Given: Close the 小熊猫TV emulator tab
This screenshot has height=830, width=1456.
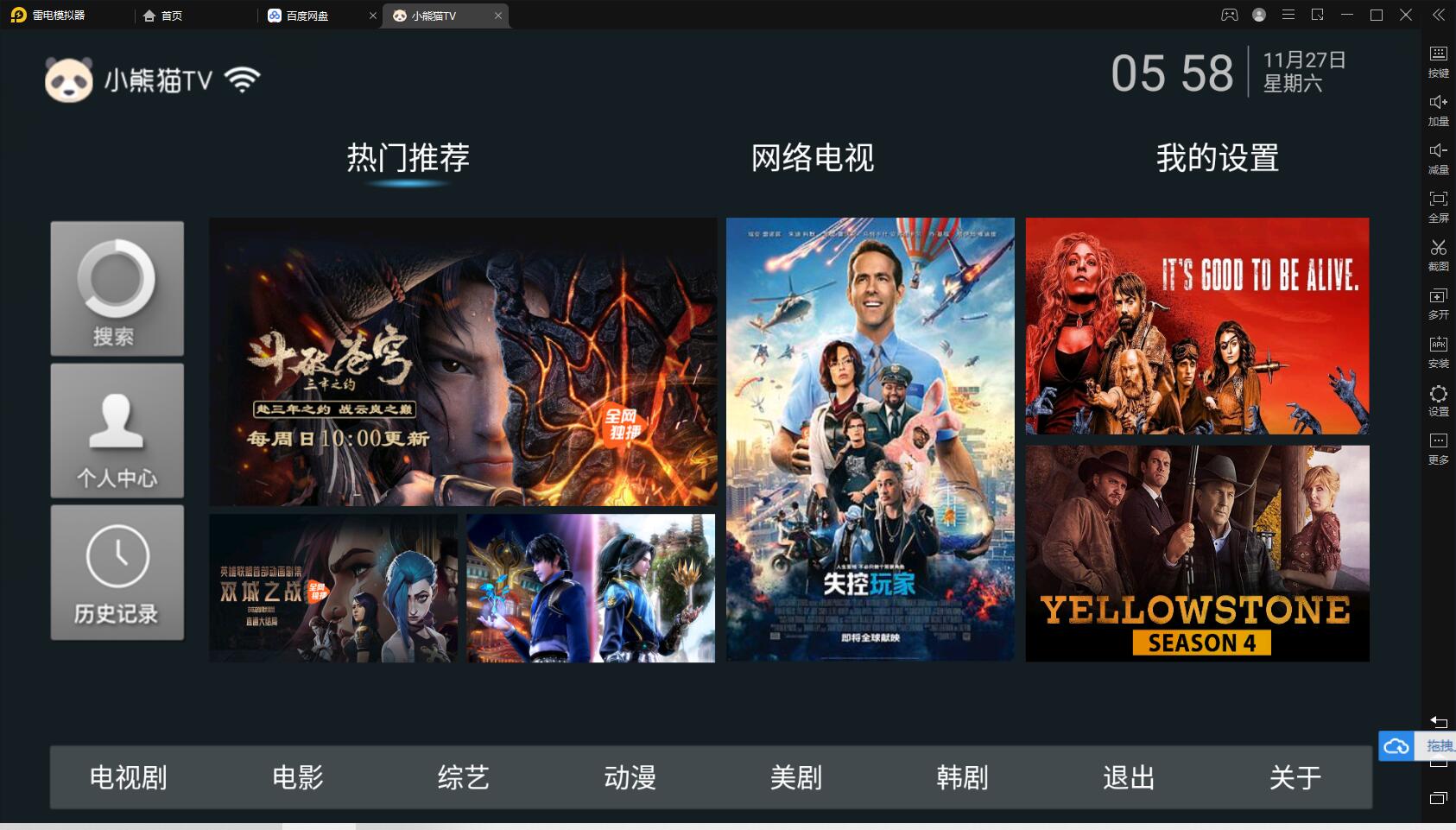Looking at the screenshot, I should tap(498, 16).
